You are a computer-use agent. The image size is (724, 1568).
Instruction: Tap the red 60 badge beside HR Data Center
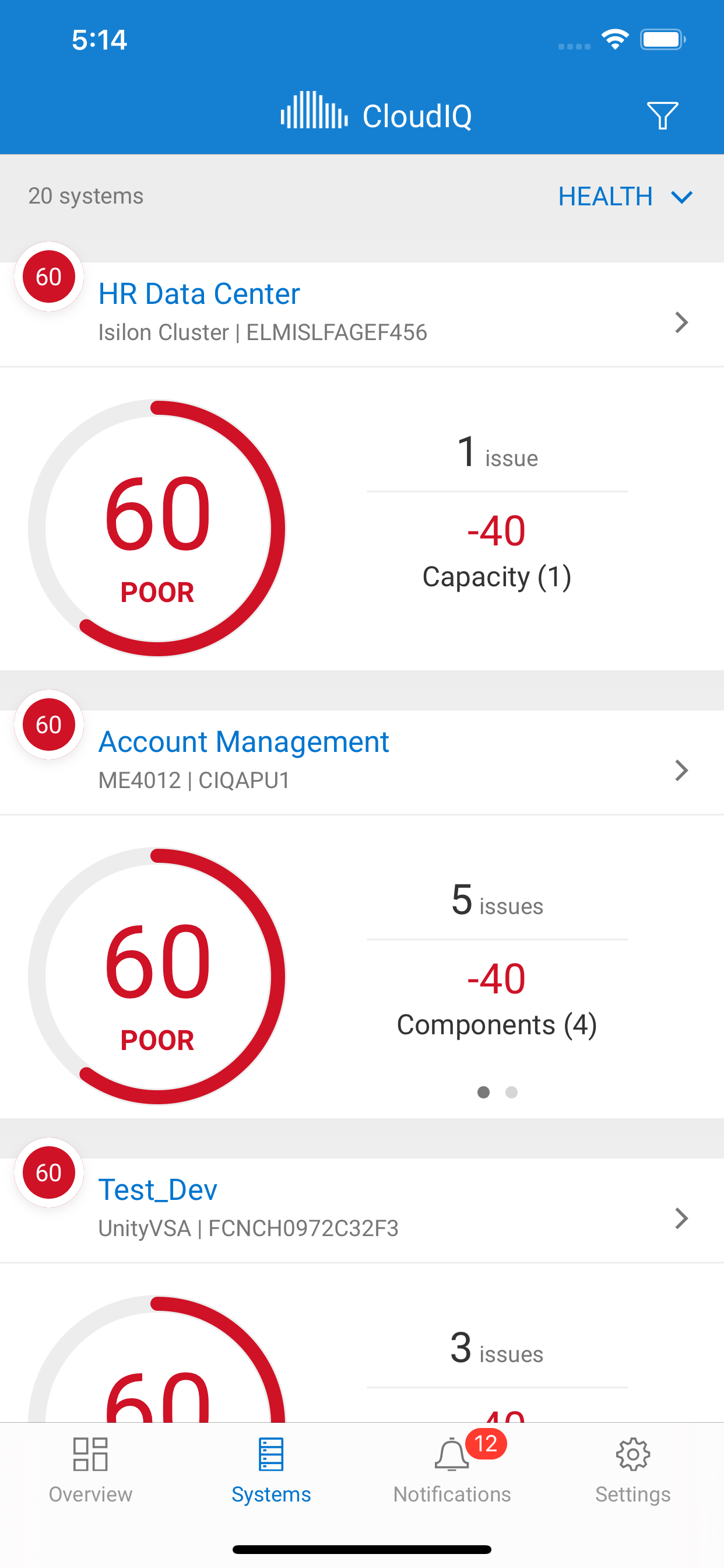pos(48,277)
